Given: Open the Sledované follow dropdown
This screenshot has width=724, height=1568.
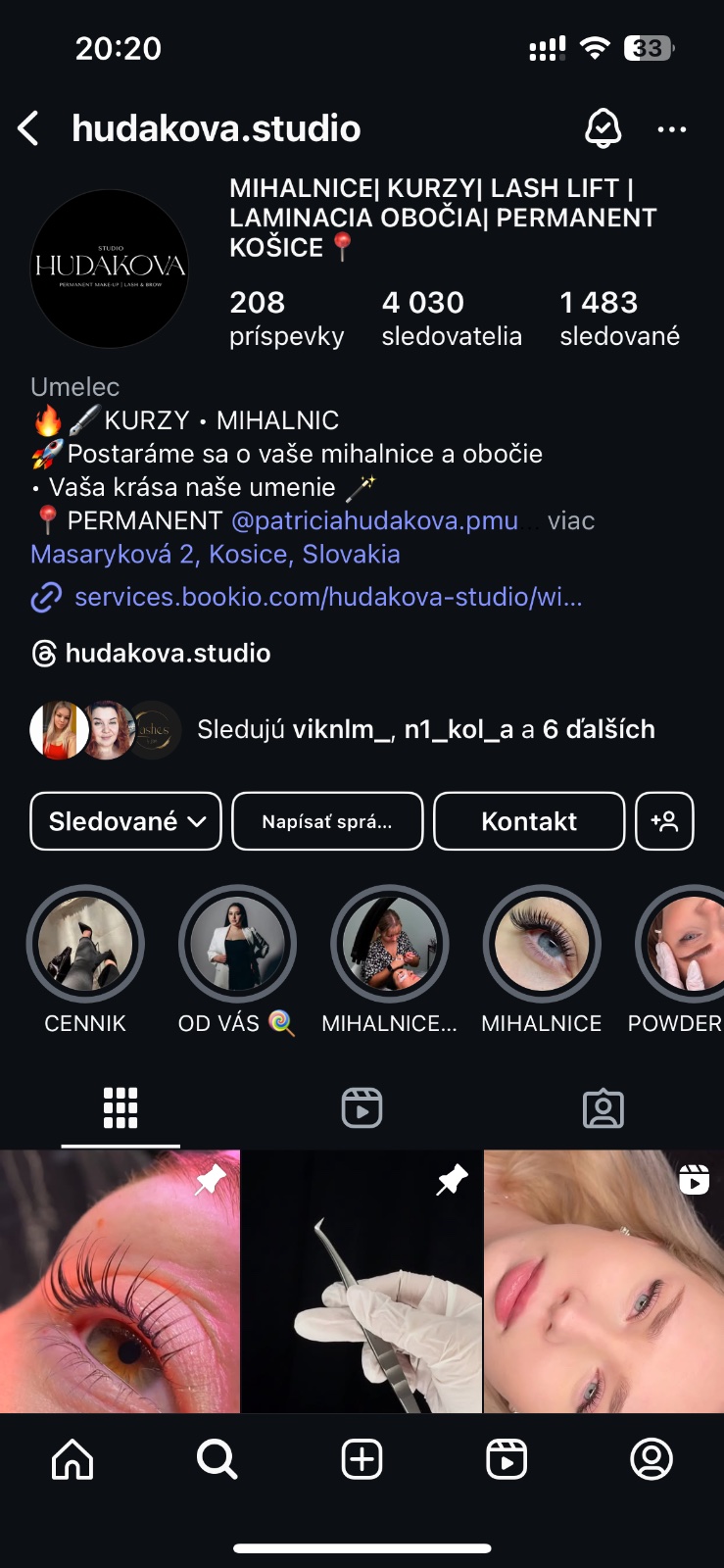Looking at the screenshot, I should pos(126,821).
